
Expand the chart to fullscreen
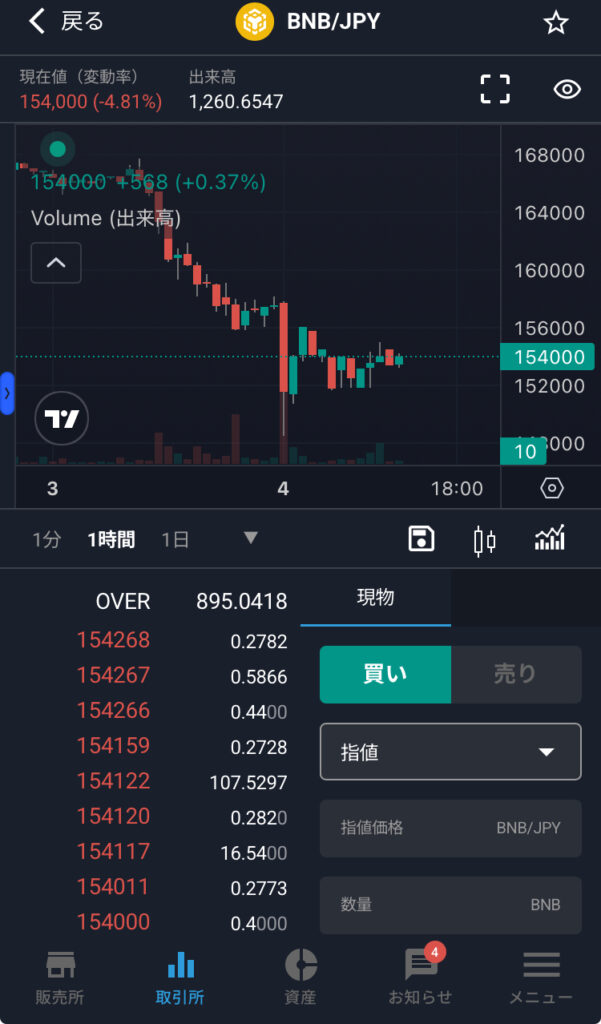495,89
